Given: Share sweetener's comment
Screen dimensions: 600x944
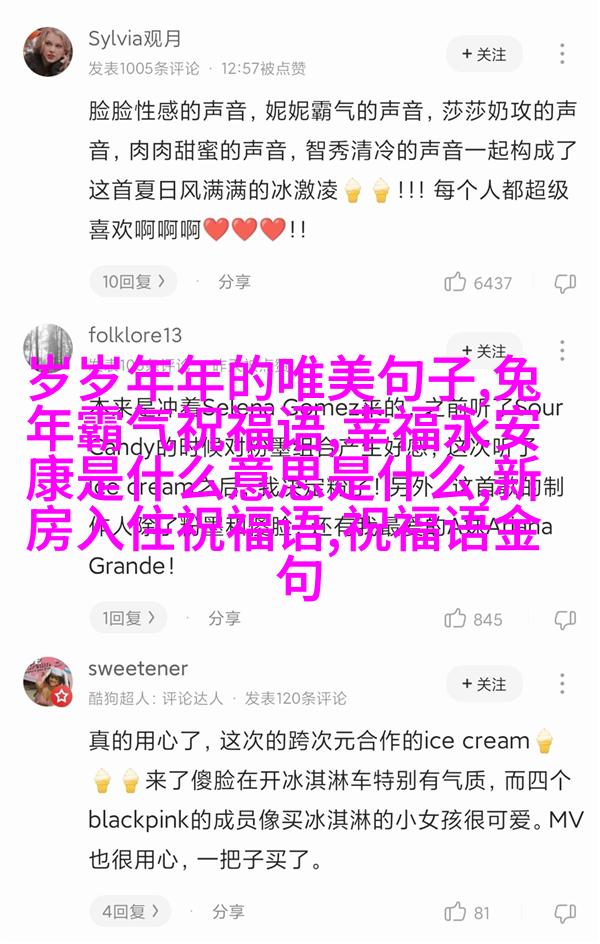Looking at the screenshot, I should click(x=222, y=911).
